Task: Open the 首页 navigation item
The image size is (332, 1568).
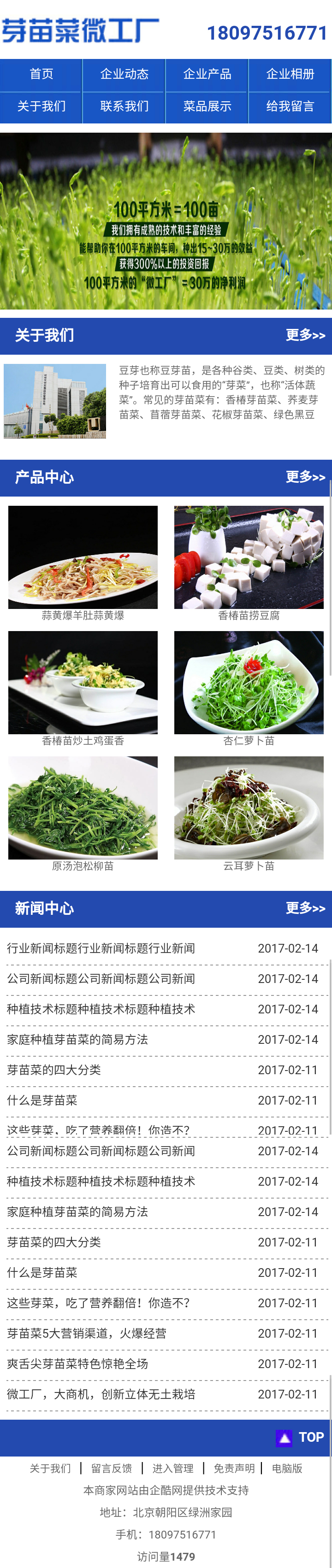Action: (41, 74)
